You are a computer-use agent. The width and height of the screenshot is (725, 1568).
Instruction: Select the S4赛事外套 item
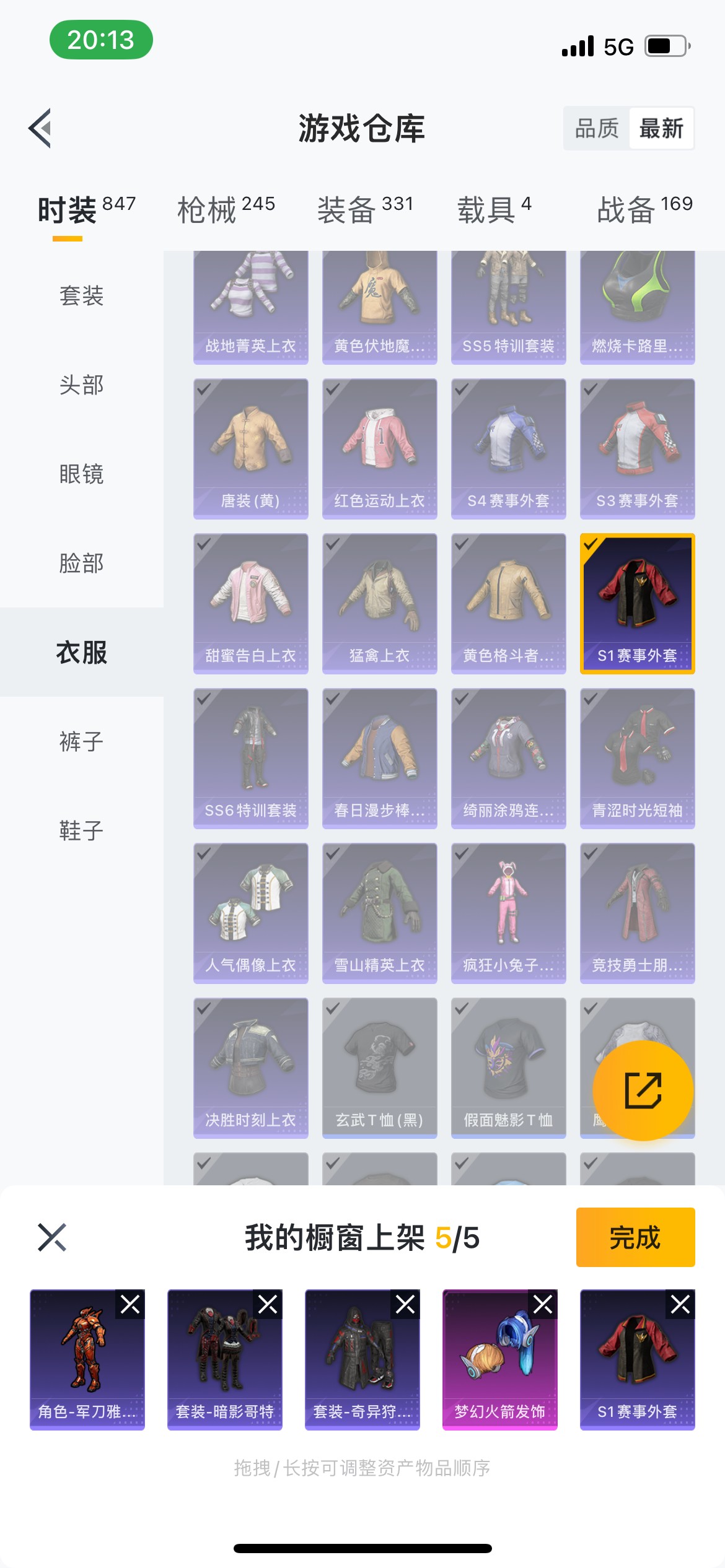pyautogui.click(x=508, y=449)
